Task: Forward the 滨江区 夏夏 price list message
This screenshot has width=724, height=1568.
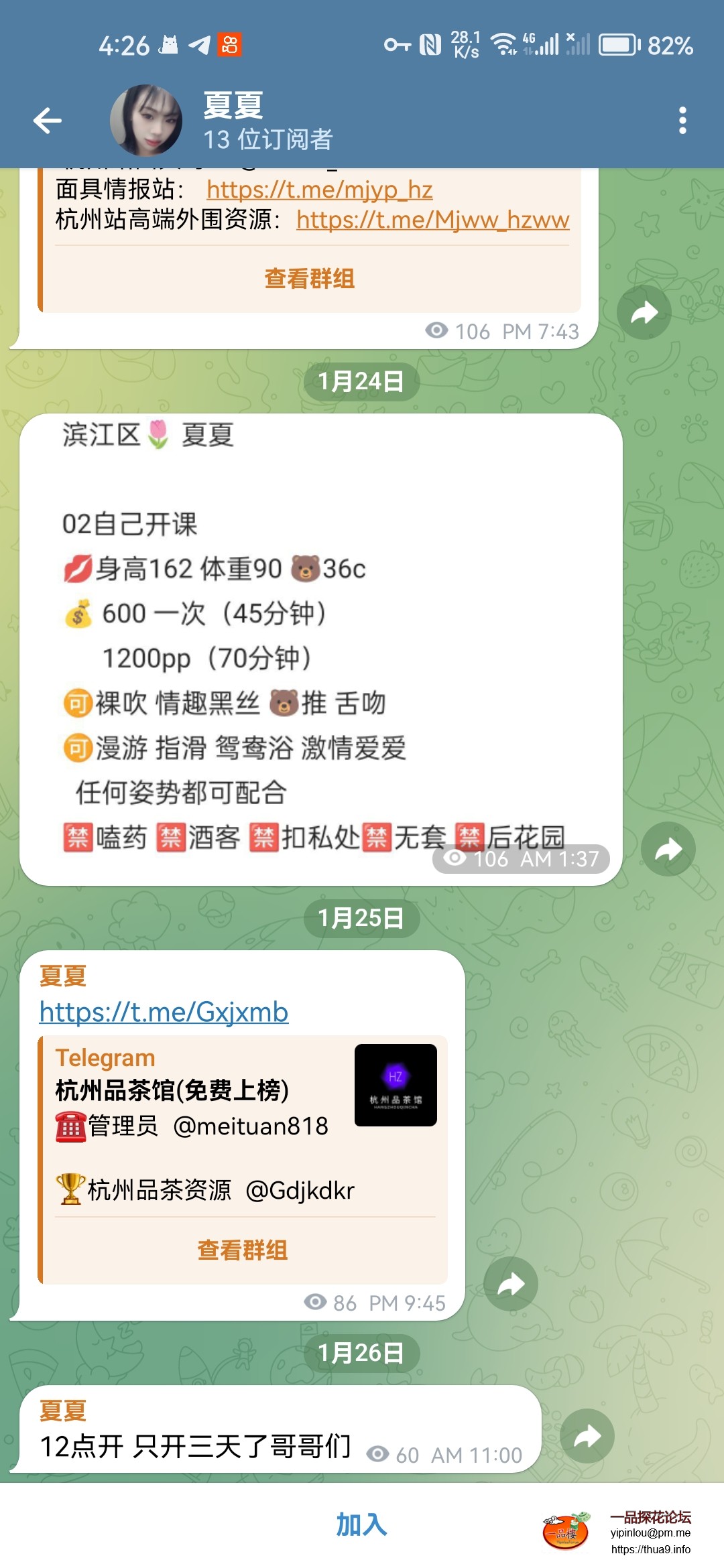Action: [x=668, y=849]
